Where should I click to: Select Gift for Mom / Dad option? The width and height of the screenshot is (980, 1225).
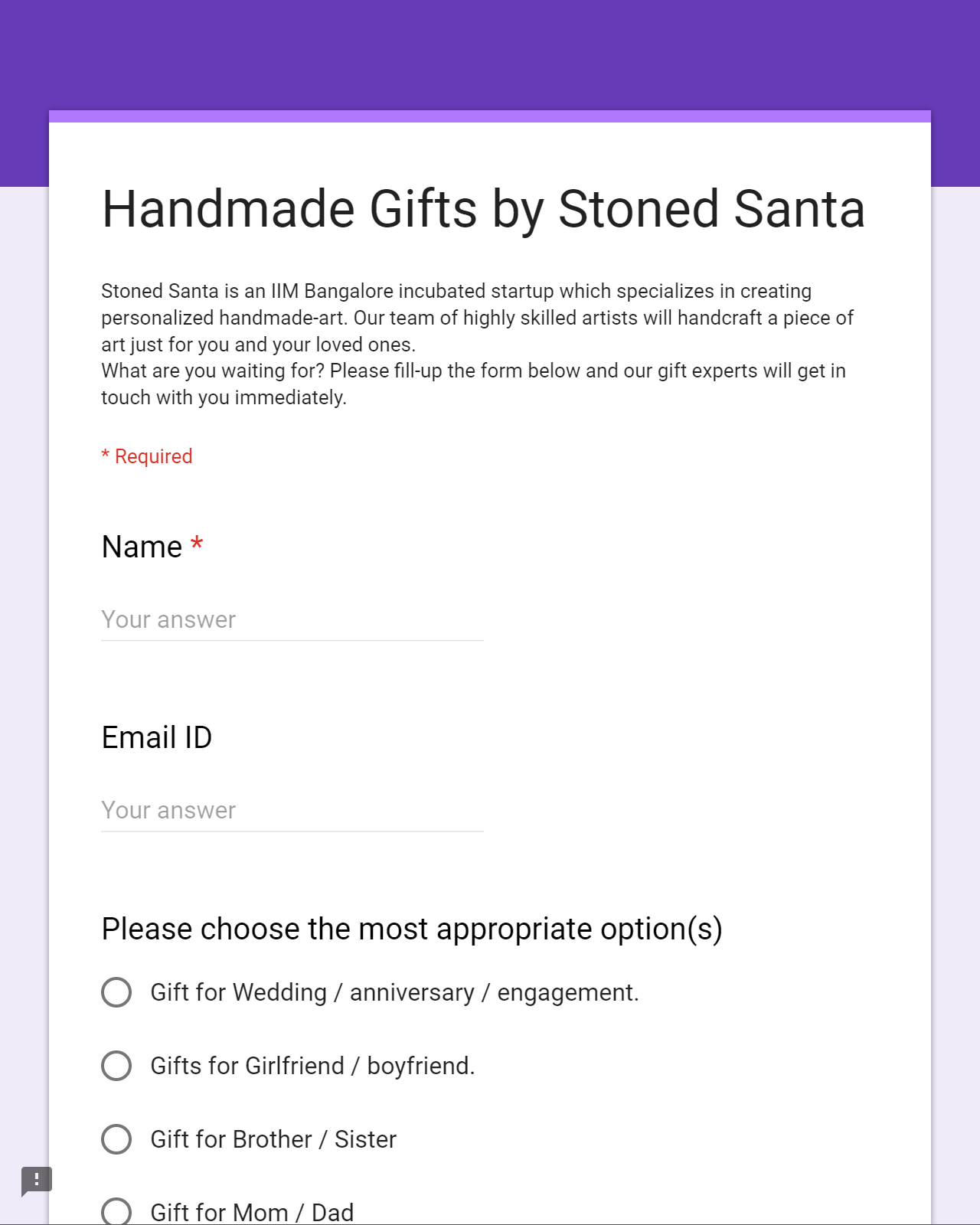point(116,1211)
